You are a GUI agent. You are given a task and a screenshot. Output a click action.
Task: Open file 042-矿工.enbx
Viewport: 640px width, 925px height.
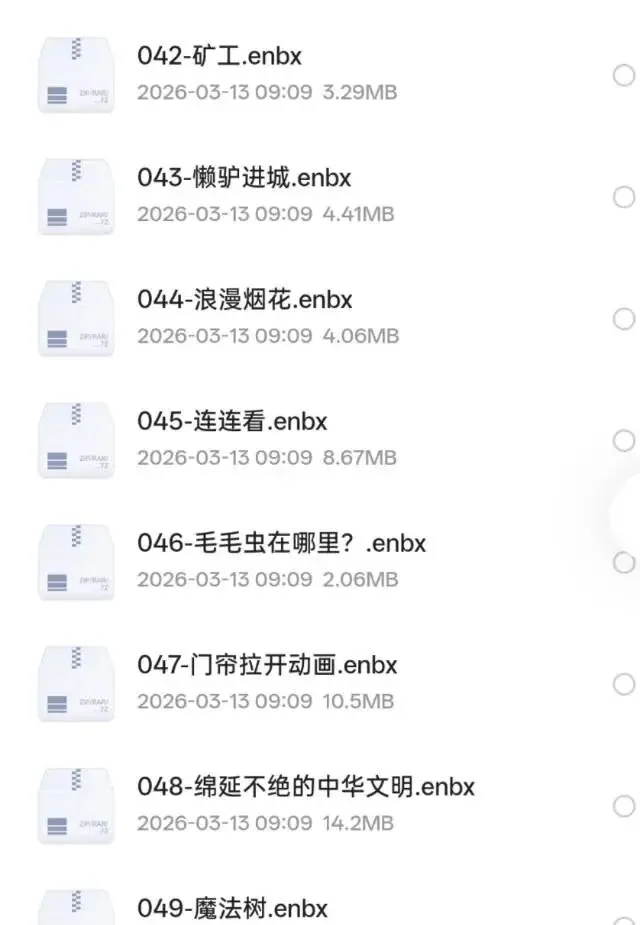(x=219, y=57)
